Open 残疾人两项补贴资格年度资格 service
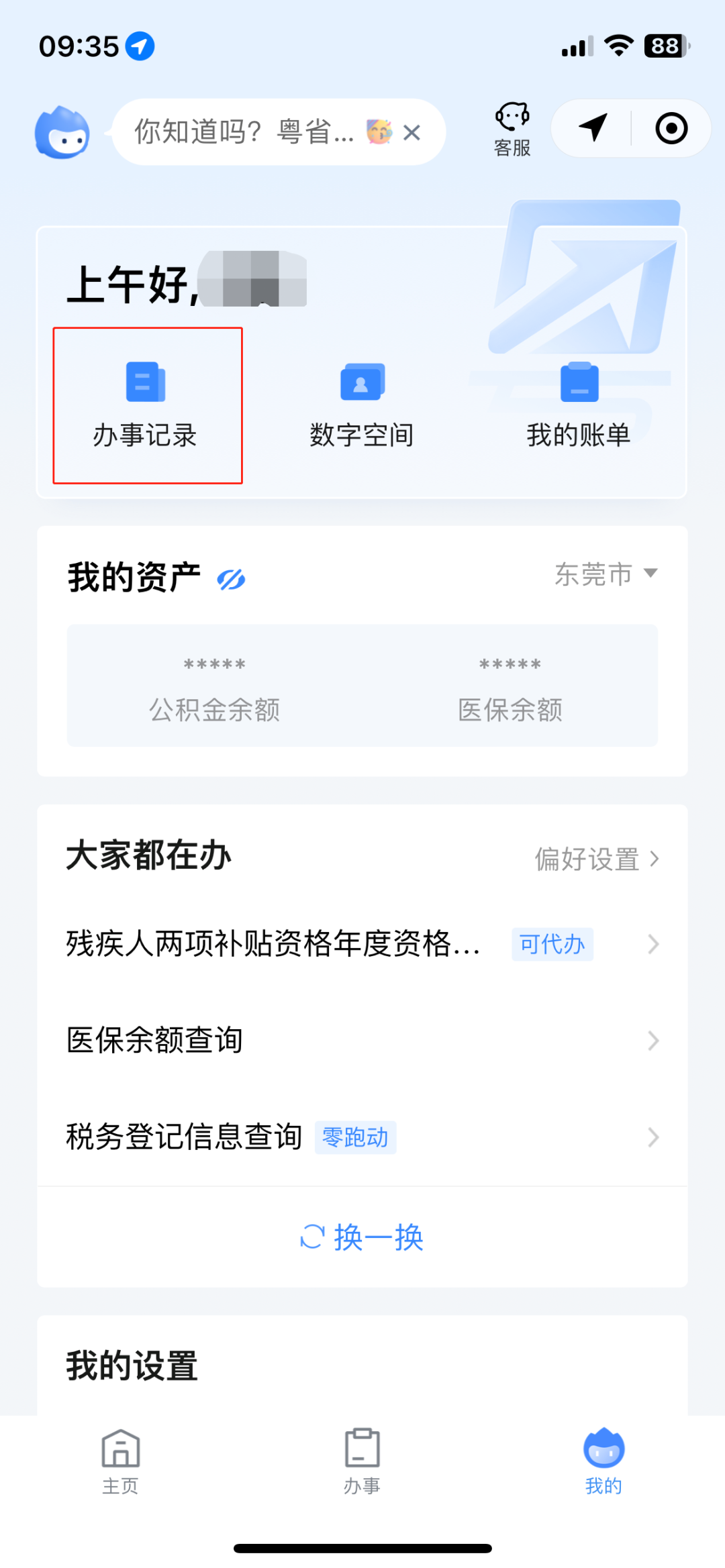This screenshot has height=1568, width=725. coord(362,944)
